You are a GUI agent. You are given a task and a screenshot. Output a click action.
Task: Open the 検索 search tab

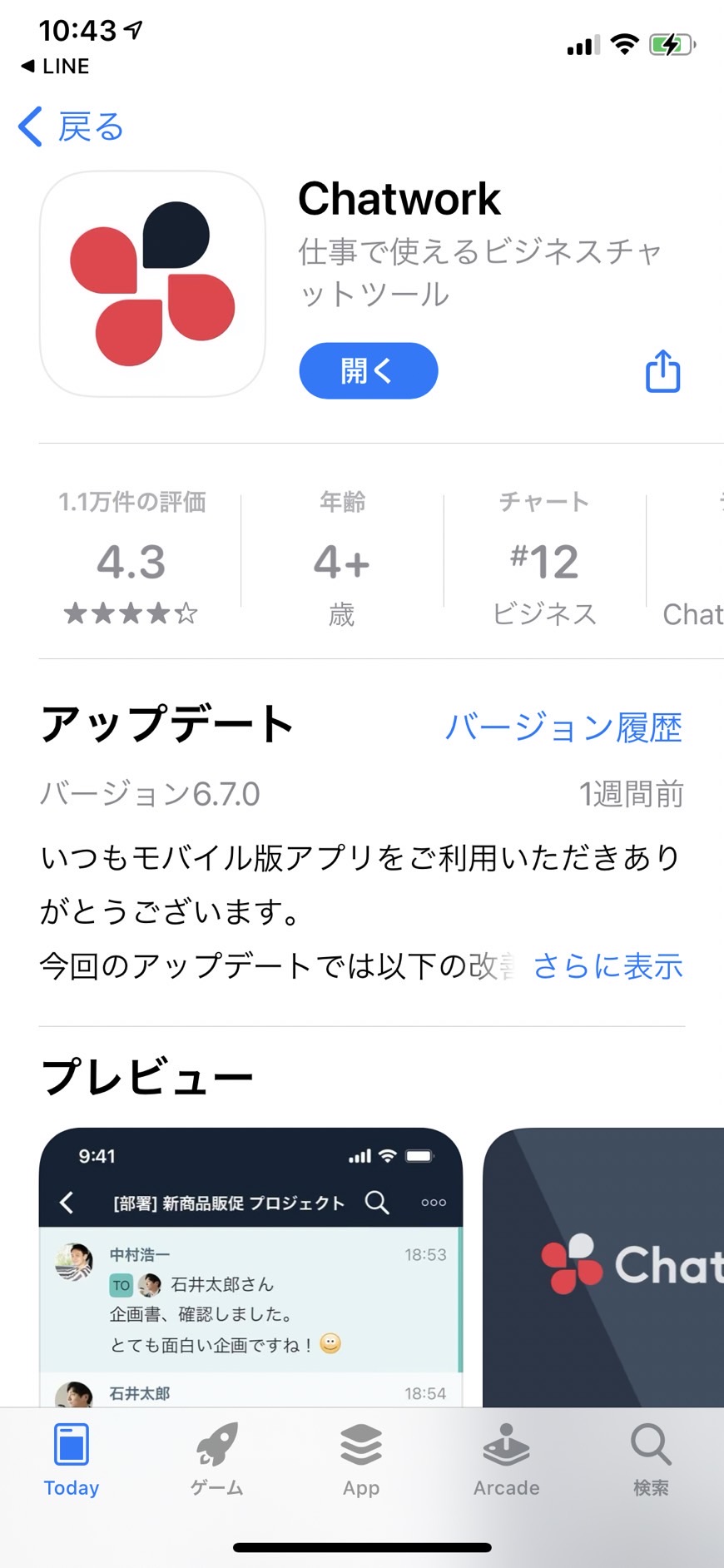pyautogui.click(x=651, y=1460)
